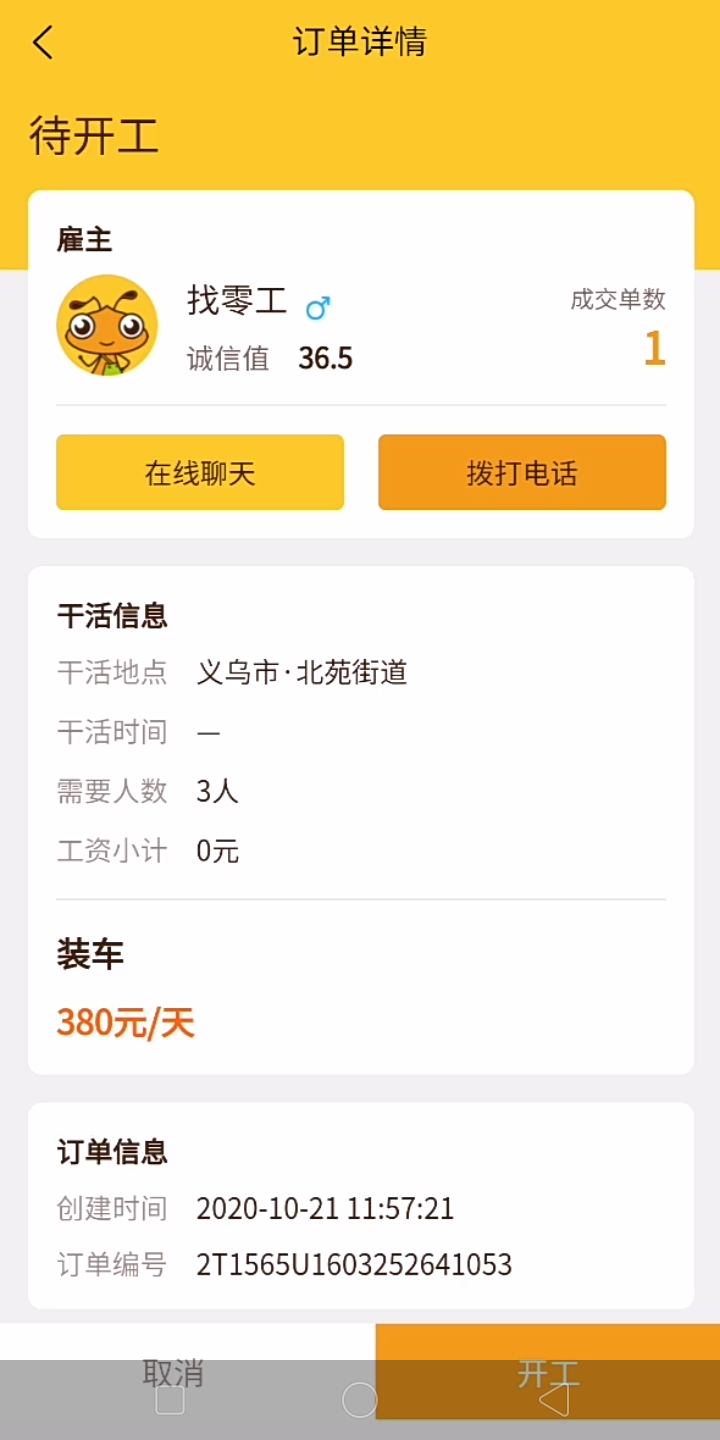
Task: Select the order number 2T1565U1603252641053
Action: pyautogui.click(x=352, y=1263)
